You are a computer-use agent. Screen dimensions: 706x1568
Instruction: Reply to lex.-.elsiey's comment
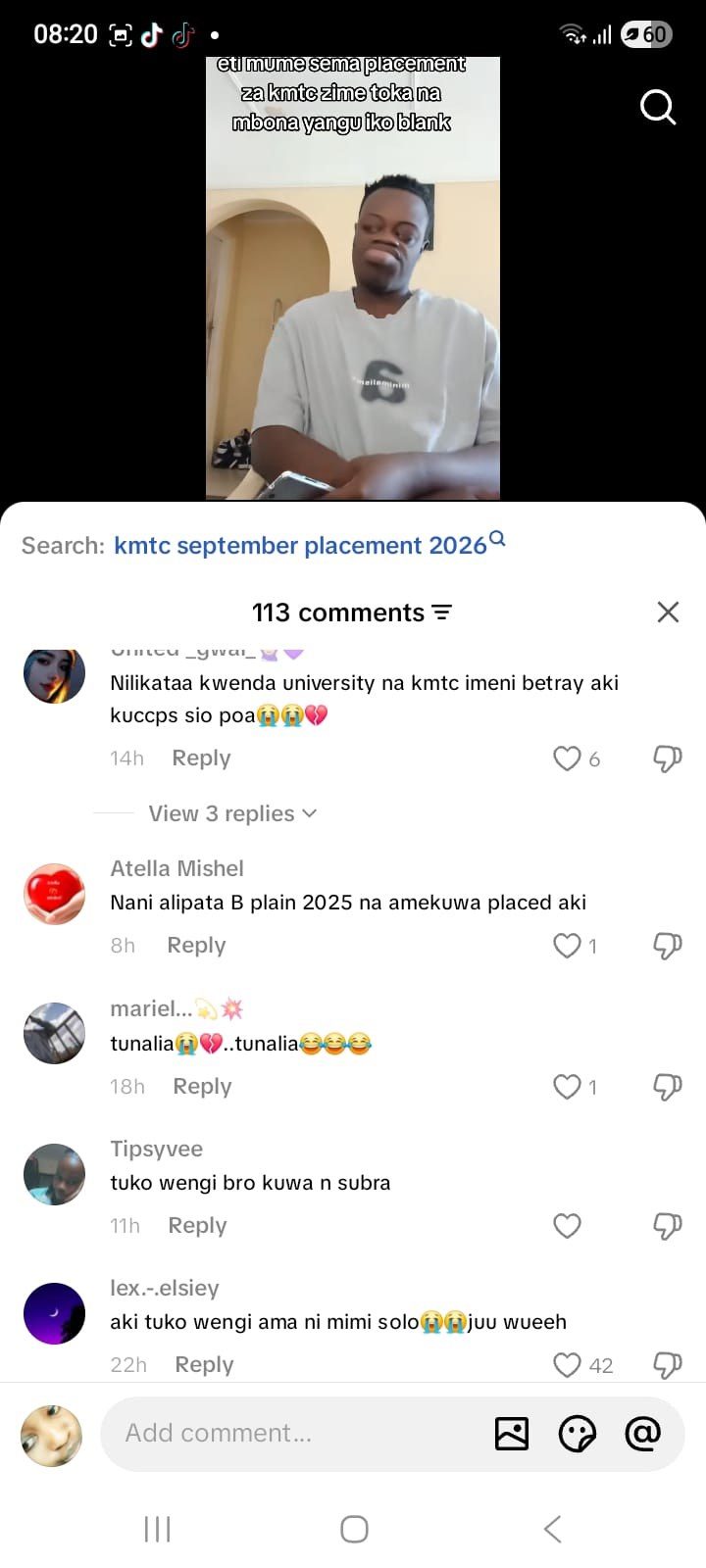204,1364
